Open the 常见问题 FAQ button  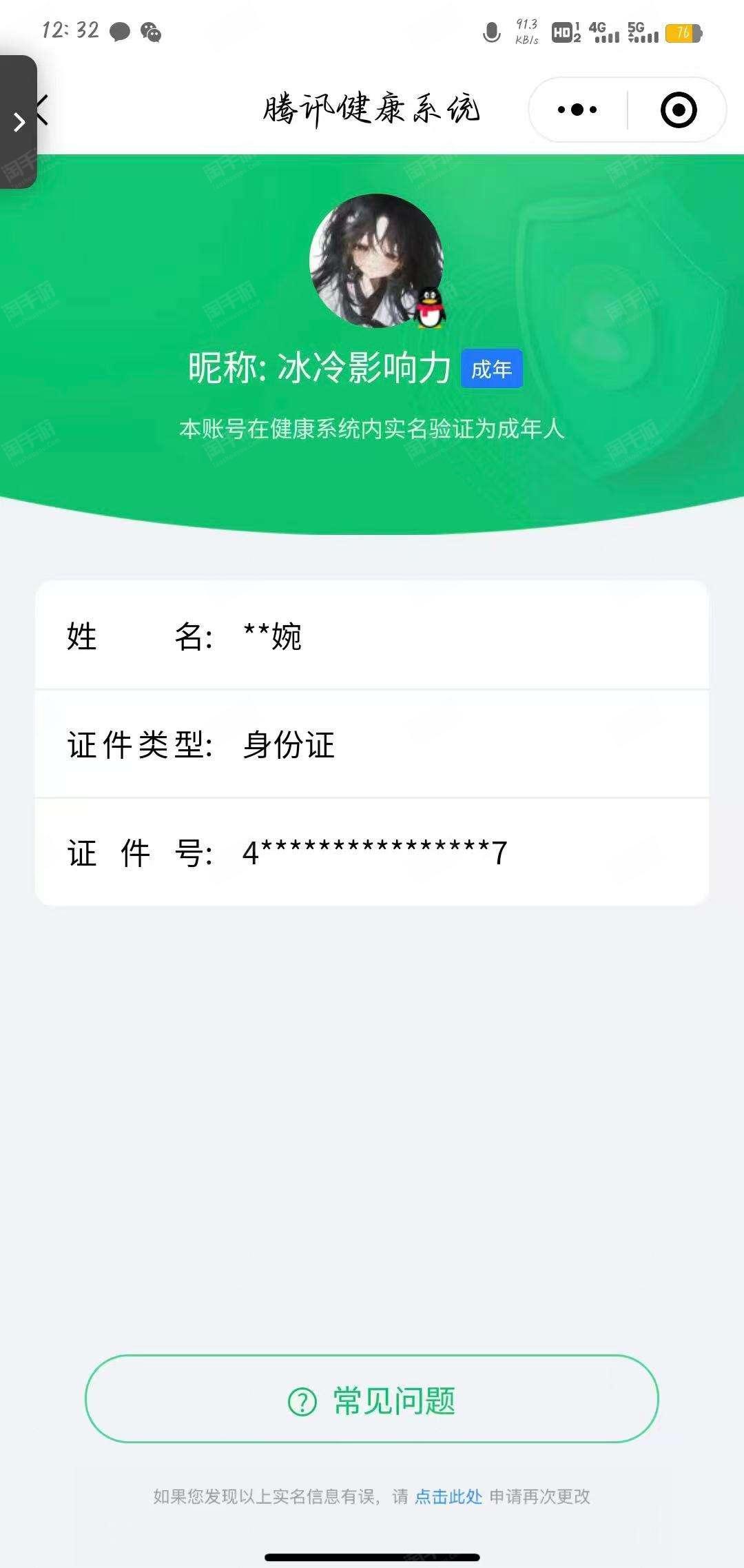coord(372,1400)
